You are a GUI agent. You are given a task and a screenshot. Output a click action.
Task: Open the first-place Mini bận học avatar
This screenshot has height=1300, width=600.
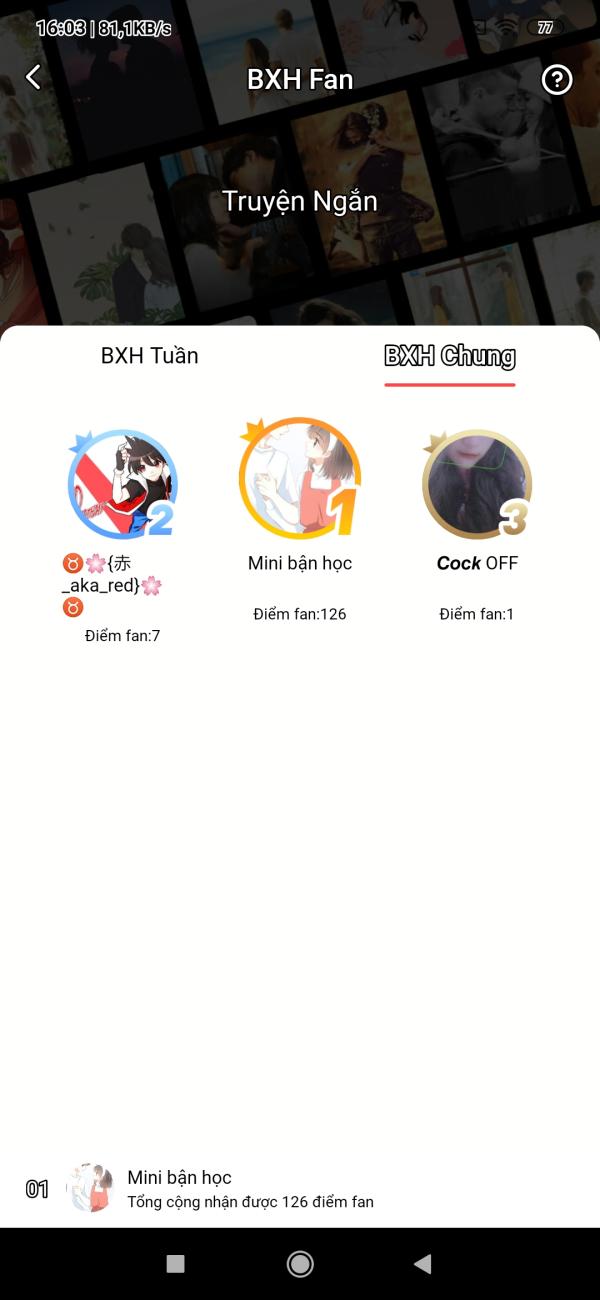point(300,478)
